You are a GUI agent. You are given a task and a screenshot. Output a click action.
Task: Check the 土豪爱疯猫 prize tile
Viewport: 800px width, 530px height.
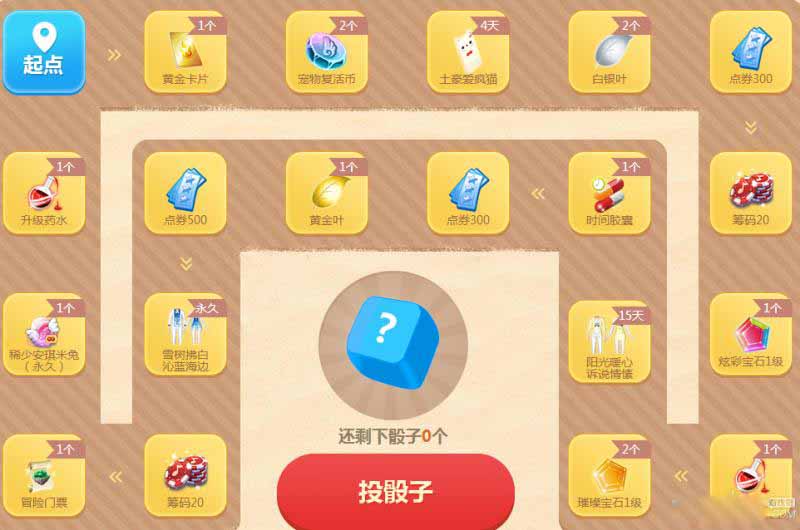tap(468, 52)
